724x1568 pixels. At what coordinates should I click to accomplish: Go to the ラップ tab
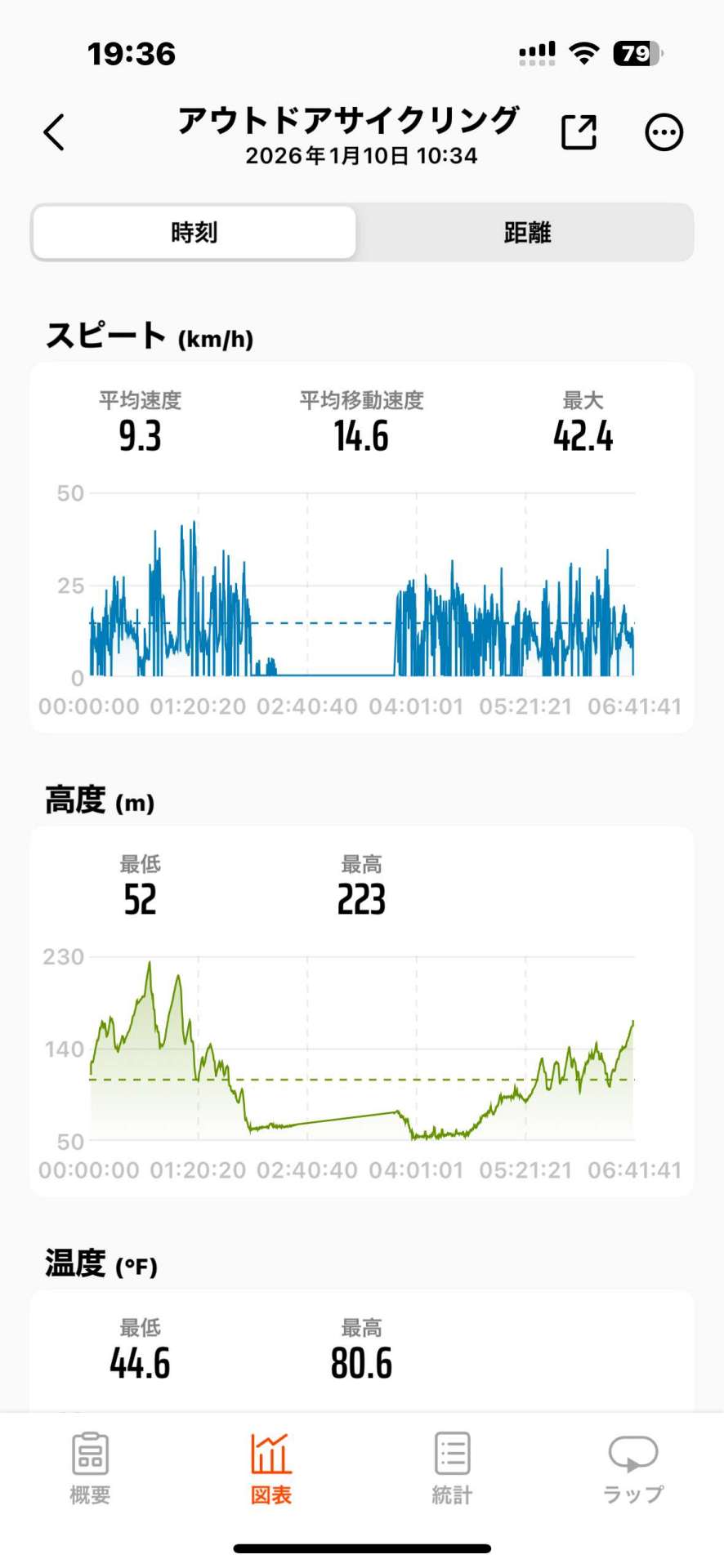click(x=633, y=1468)
